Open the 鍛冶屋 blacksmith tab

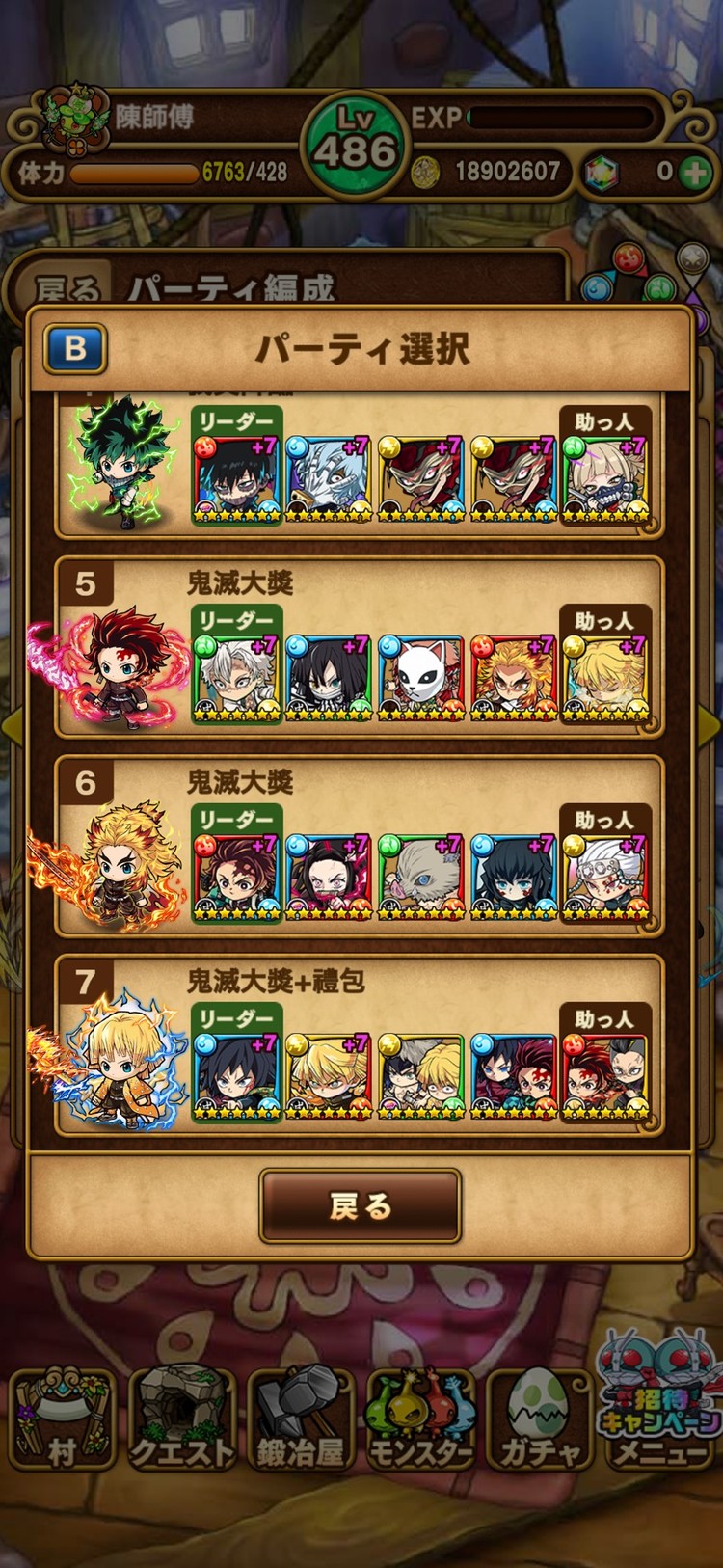[301, 1419]
